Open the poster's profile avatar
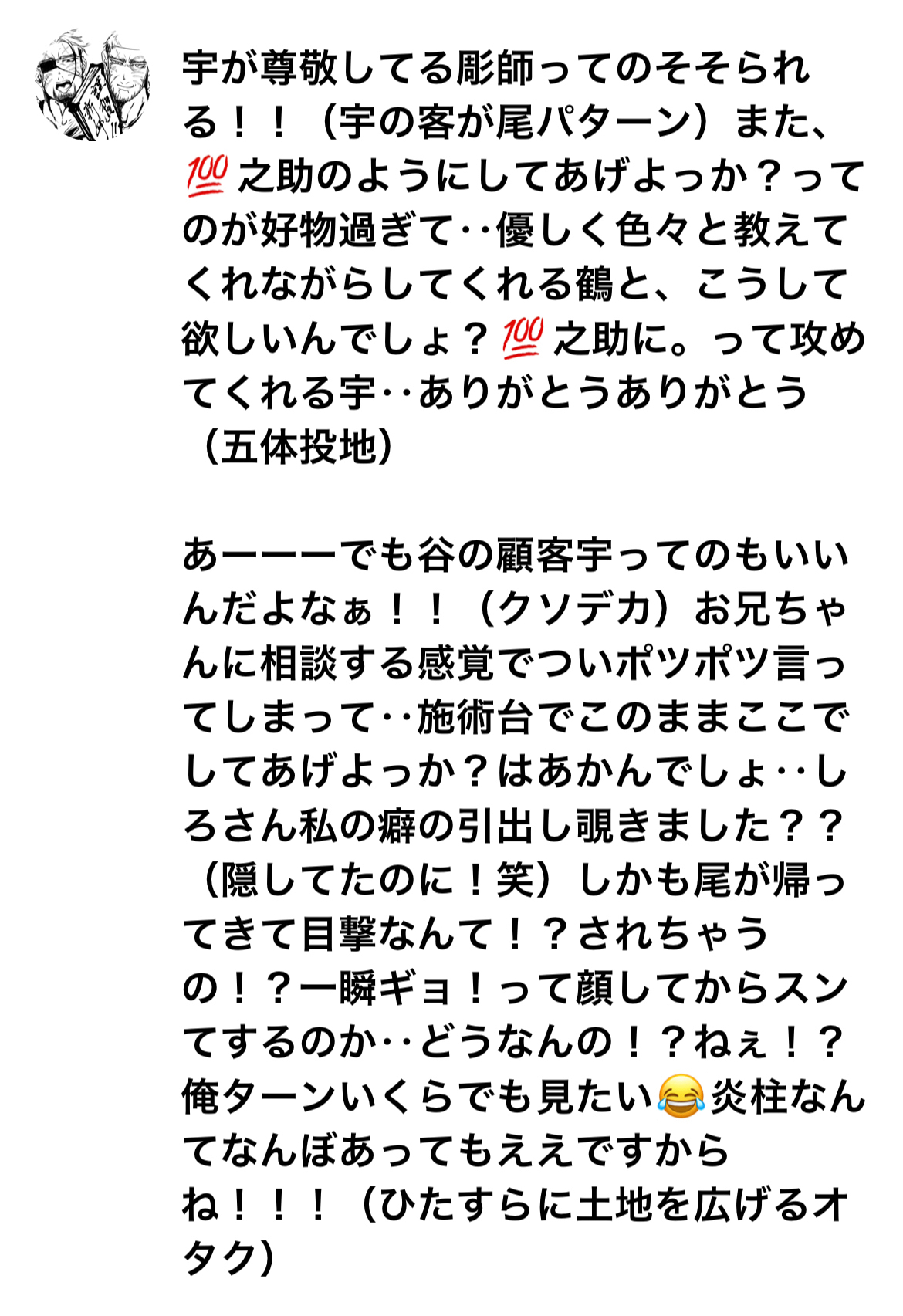 (93, 86)
